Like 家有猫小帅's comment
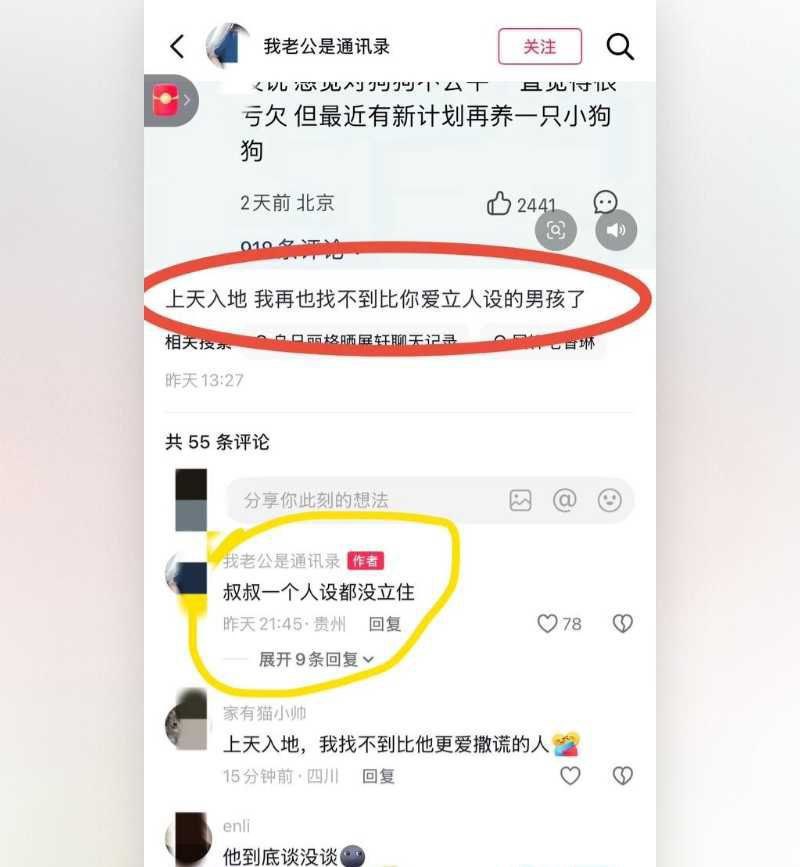This screenshot has width=800, height=867. (570, 776)
